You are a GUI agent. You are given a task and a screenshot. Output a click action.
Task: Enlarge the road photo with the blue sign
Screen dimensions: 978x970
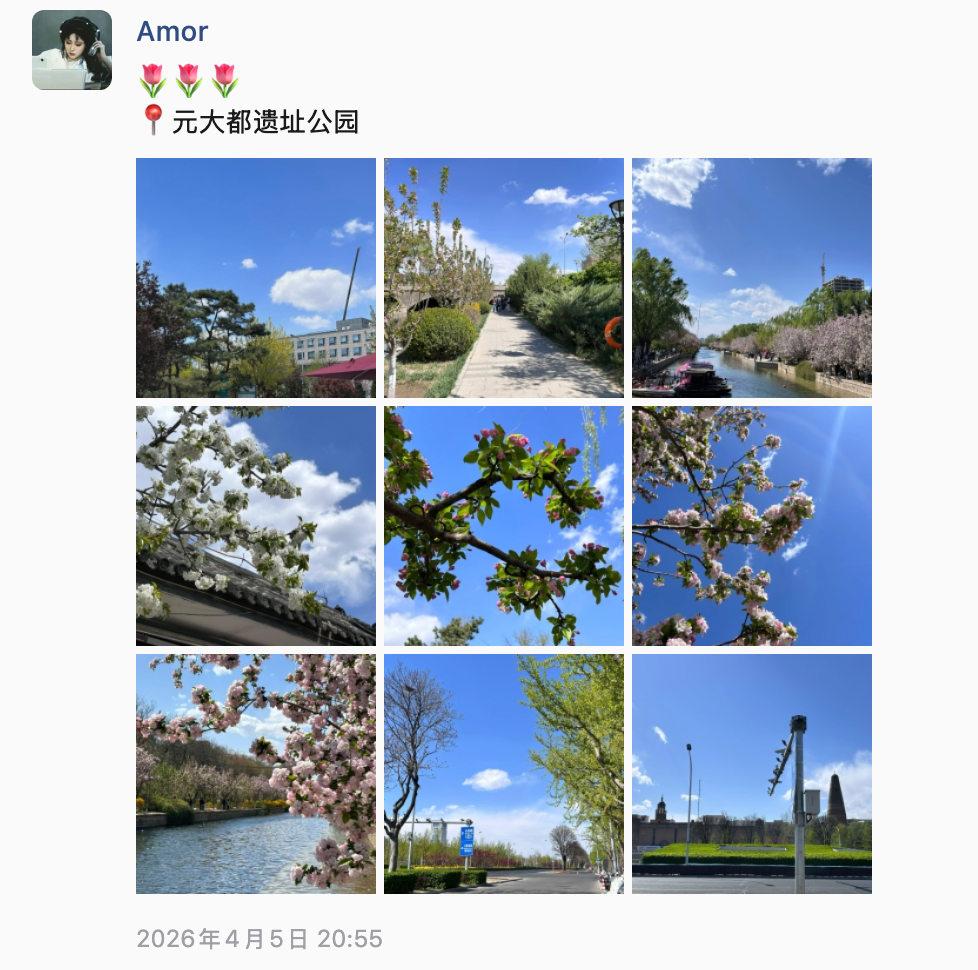point(504,774)
